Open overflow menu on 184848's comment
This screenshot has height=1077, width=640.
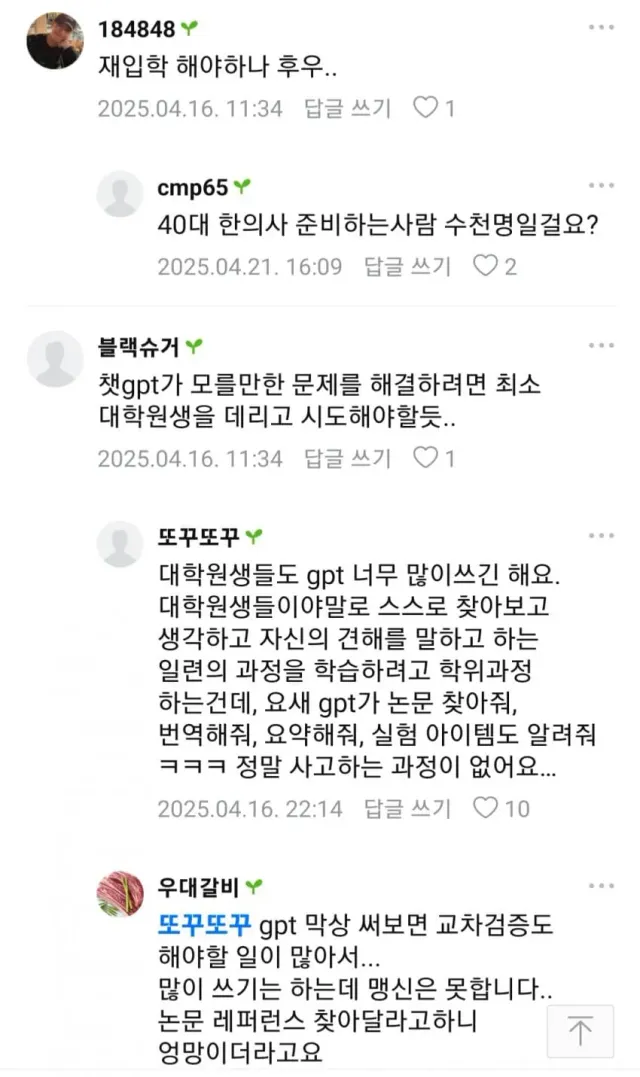click(x=602, y=26)
